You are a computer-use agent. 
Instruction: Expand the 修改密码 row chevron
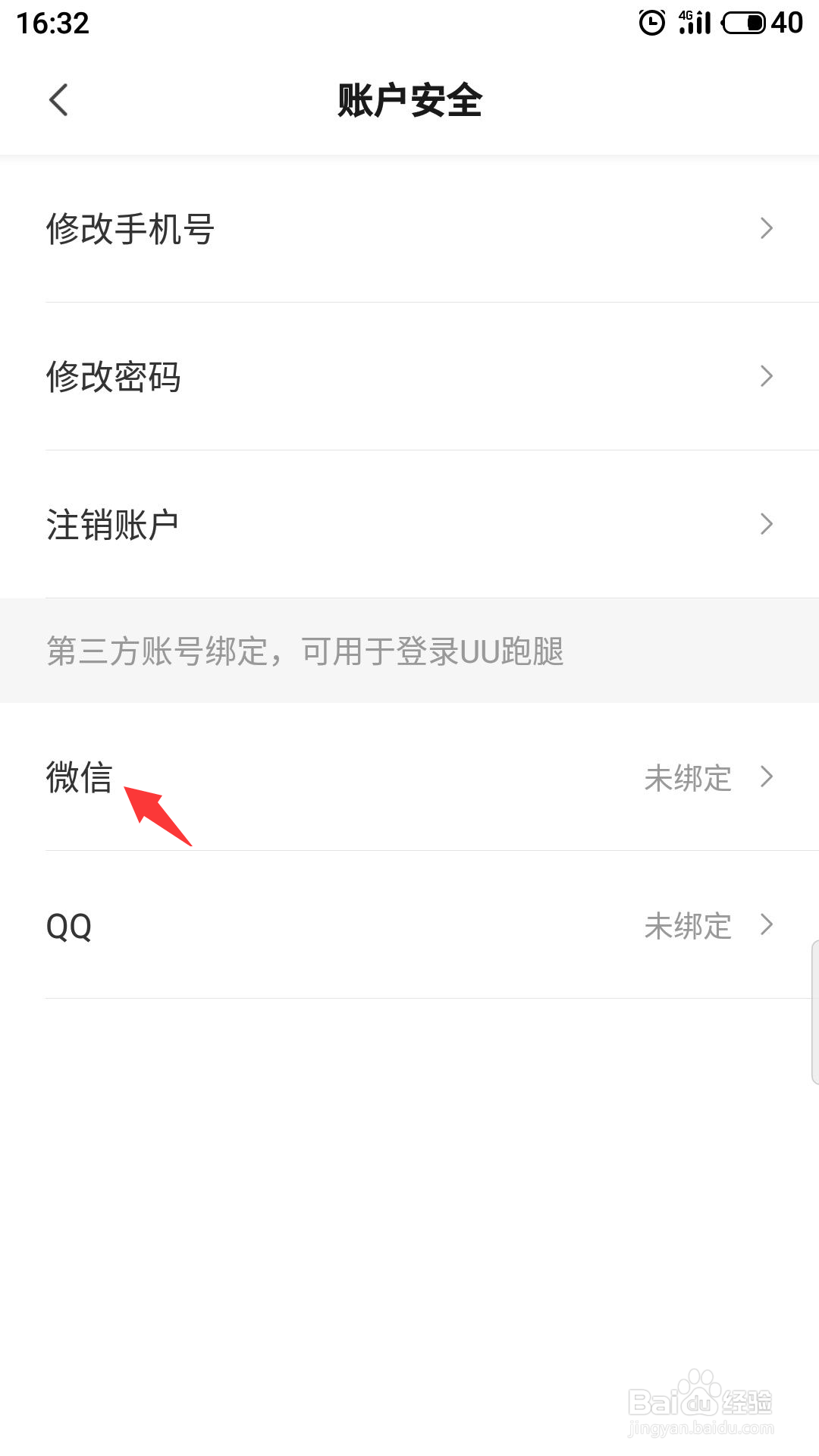coord(767,375)
